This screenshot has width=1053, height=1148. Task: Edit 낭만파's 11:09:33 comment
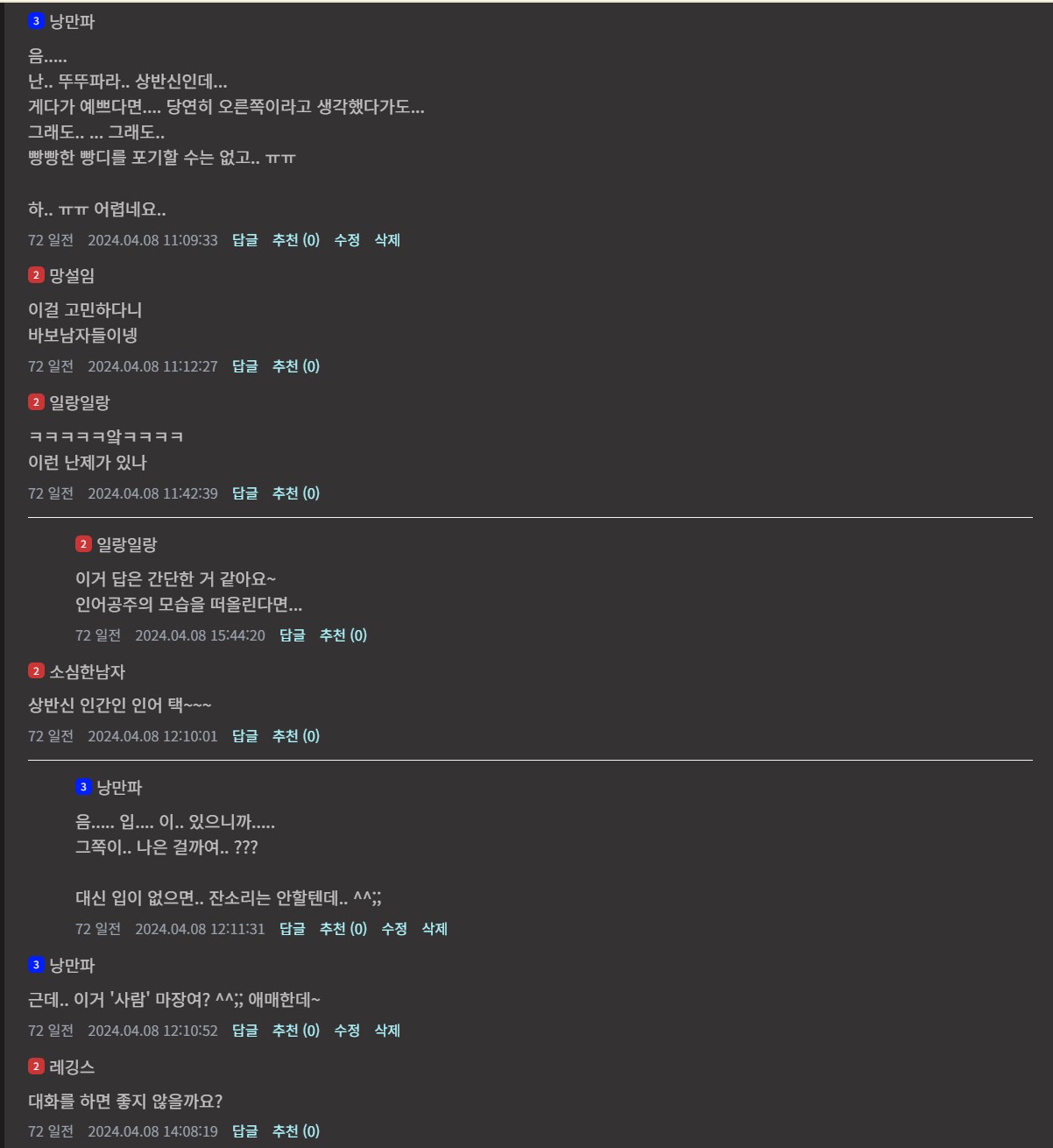[x=347, y=240]
